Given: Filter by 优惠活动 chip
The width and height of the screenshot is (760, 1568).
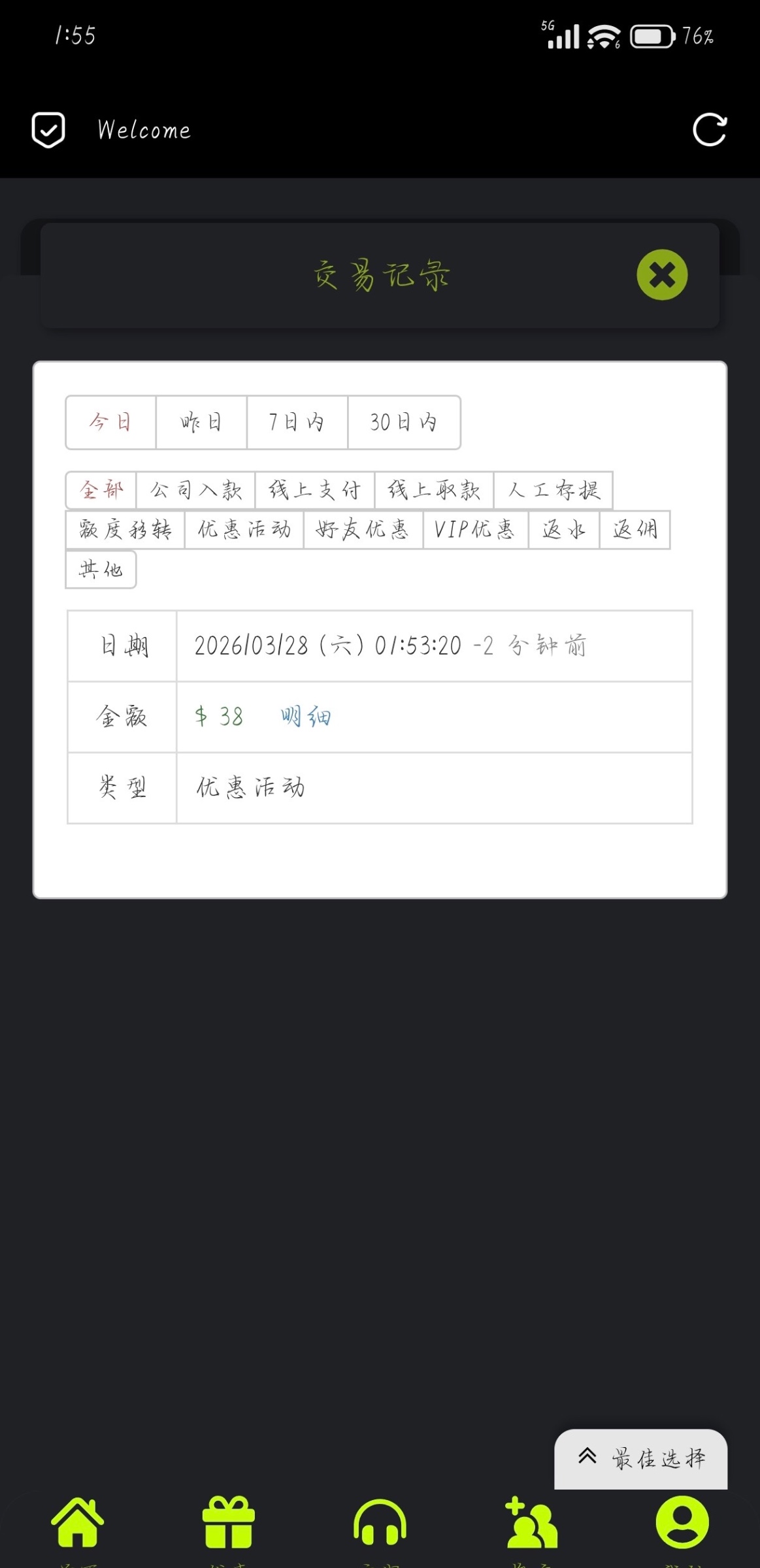Looking at the screenshot, I should tap(244, 530).
